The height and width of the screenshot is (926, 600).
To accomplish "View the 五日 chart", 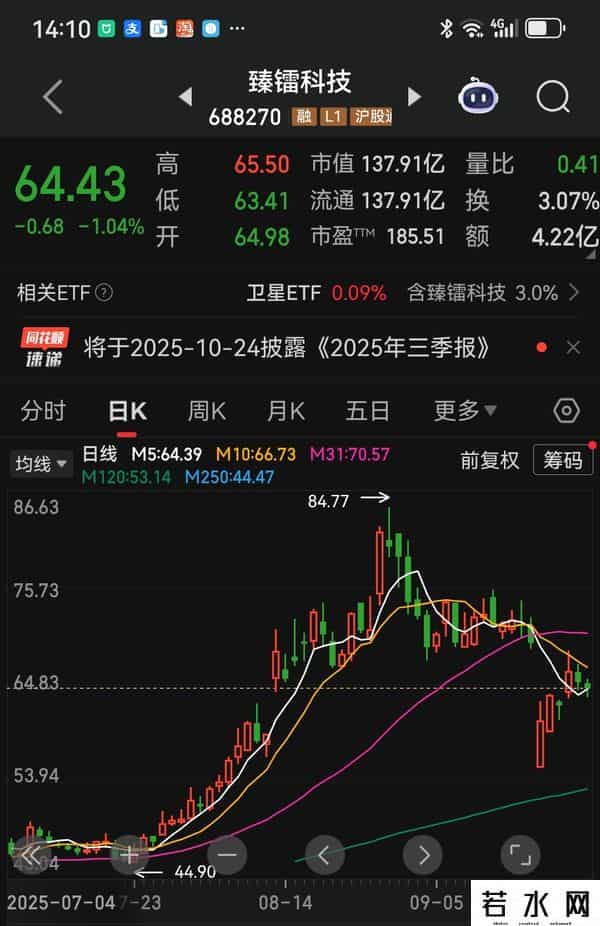I will coord(367,410).
